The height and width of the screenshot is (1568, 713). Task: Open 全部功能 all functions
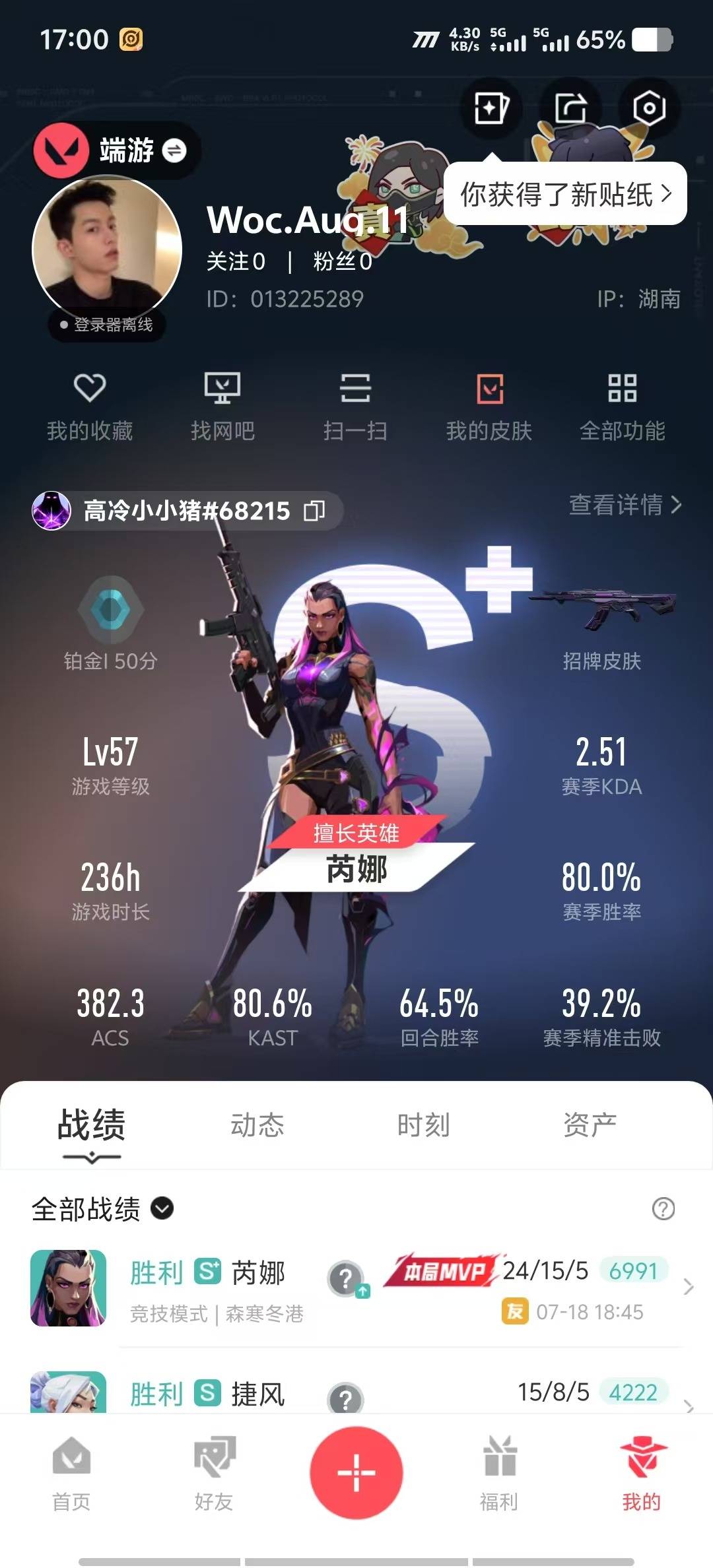622,407
